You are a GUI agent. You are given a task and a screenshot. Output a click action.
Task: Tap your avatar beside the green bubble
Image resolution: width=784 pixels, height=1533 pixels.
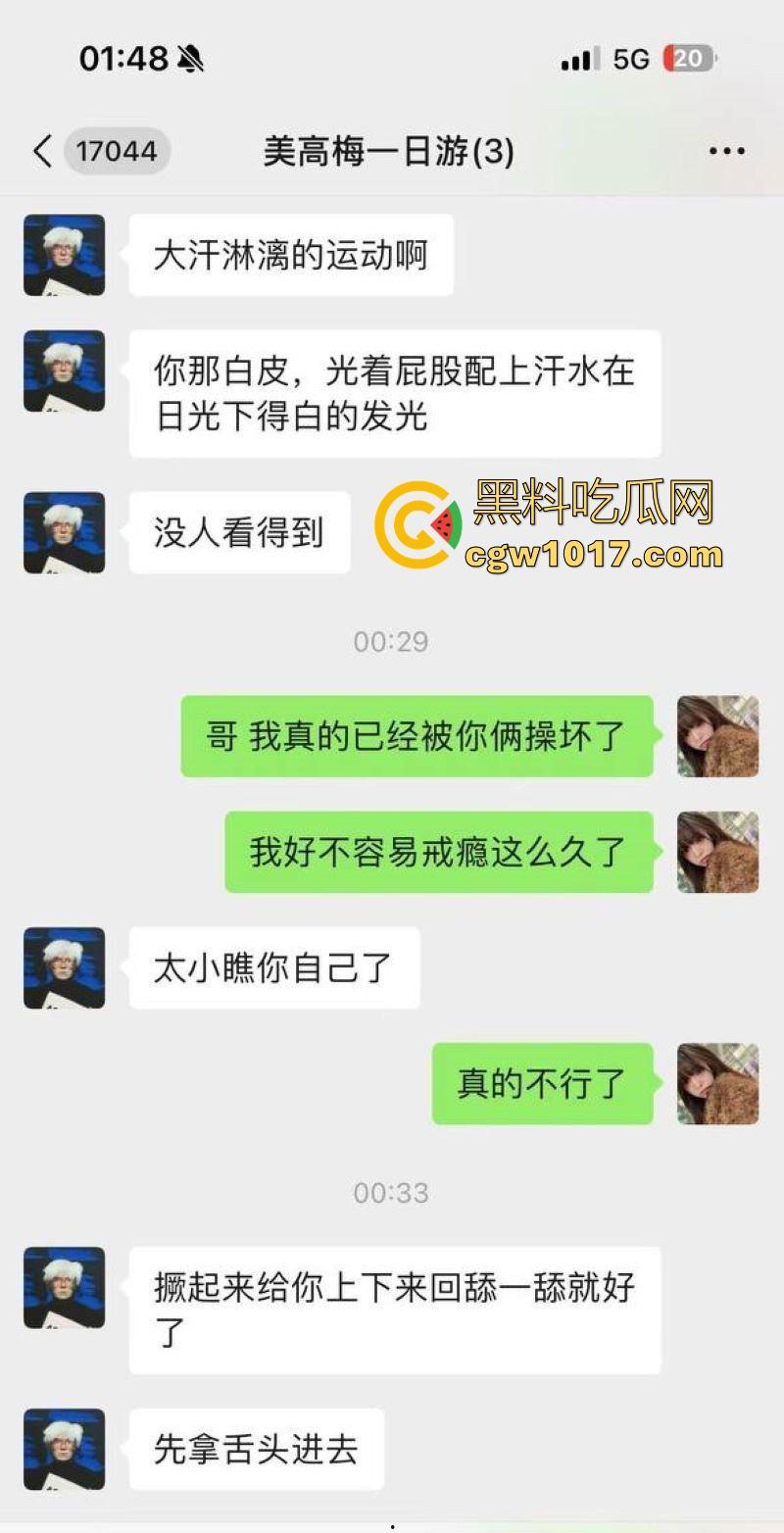(717, 737)
